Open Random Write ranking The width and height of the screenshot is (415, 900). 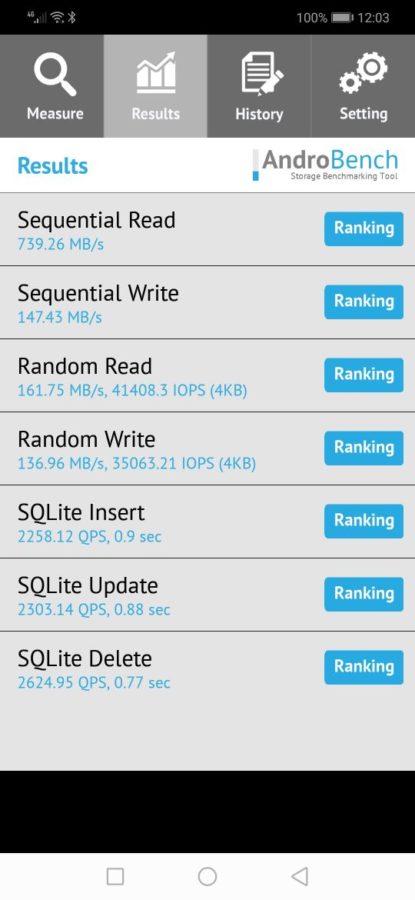[x=364, y=448]
